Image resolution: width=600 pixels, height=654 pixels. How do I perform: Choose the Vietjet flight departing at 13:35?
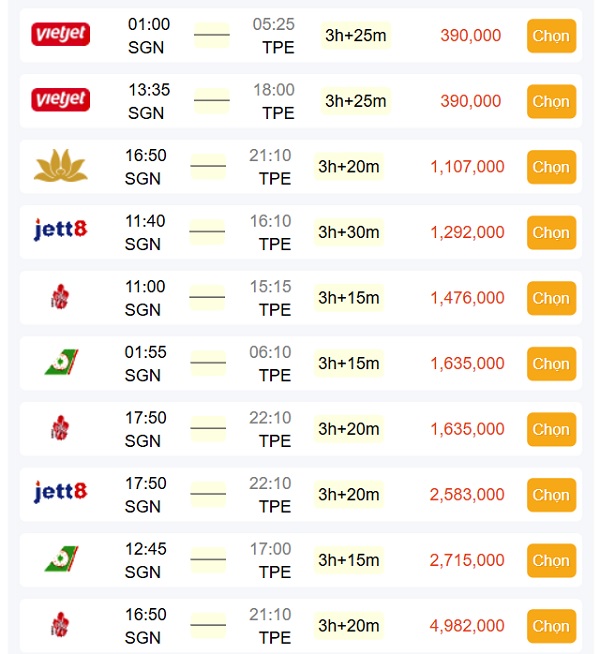click(x=551, y=101)
